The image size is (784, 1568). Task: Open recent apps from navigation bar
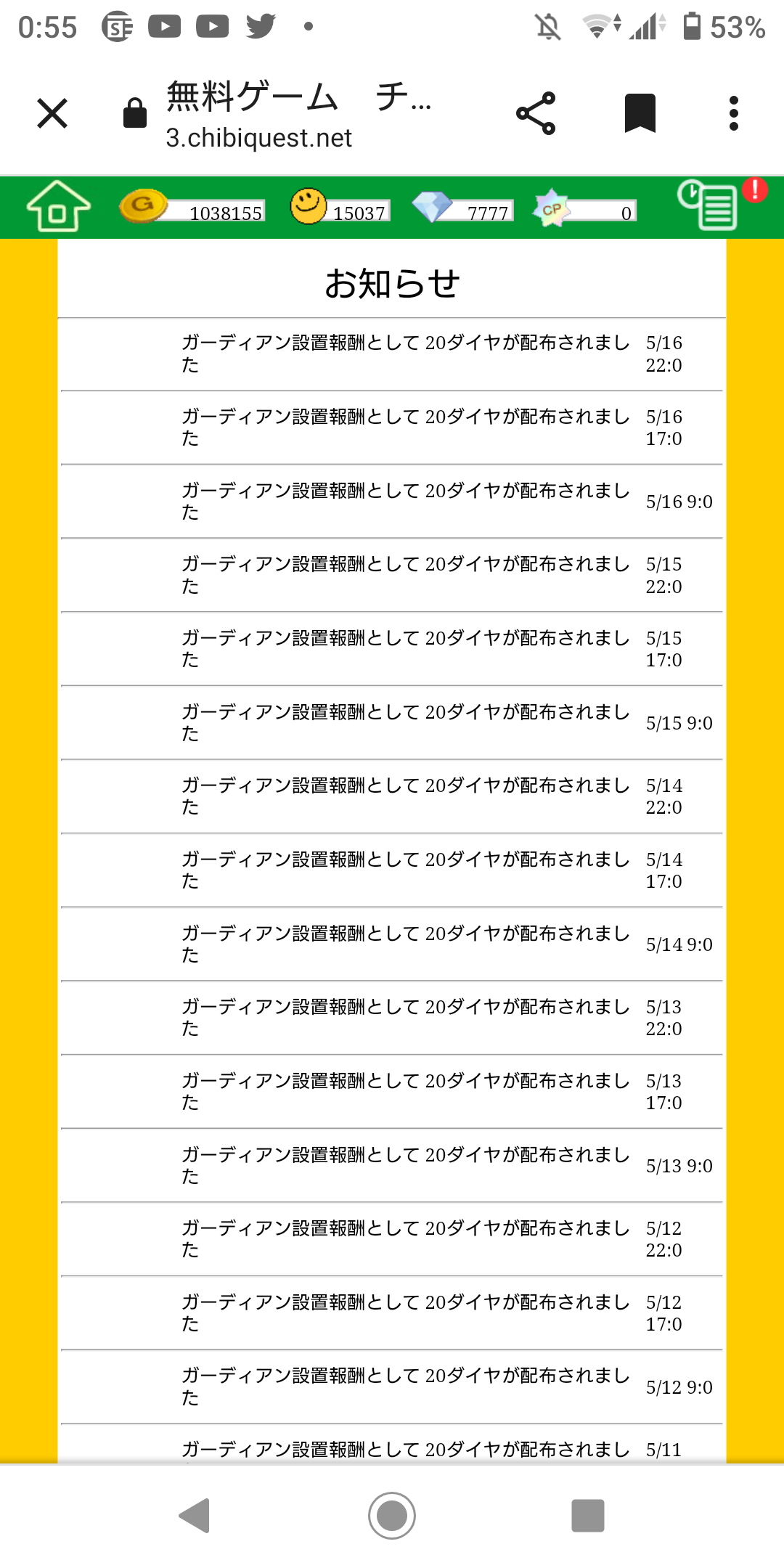pos(587,1515)
